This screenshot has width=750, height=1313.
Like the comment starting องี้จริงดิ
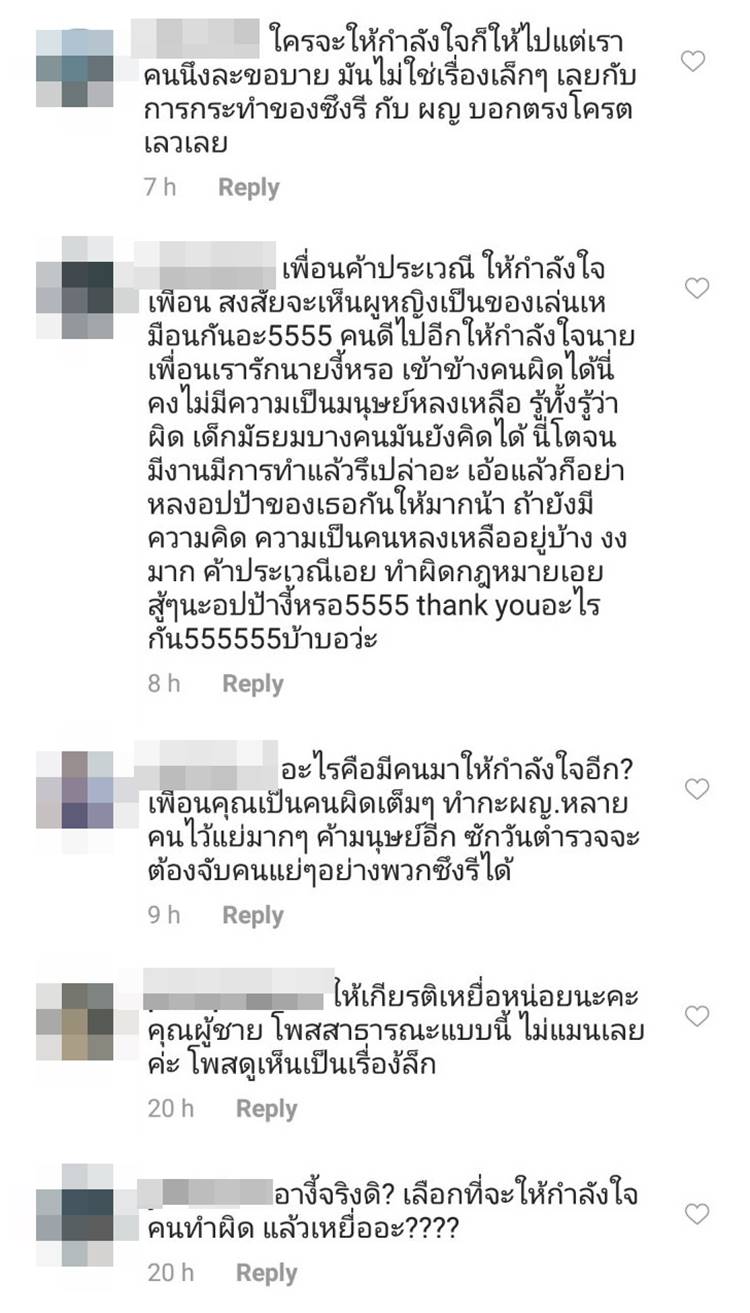click(695, 1214)
